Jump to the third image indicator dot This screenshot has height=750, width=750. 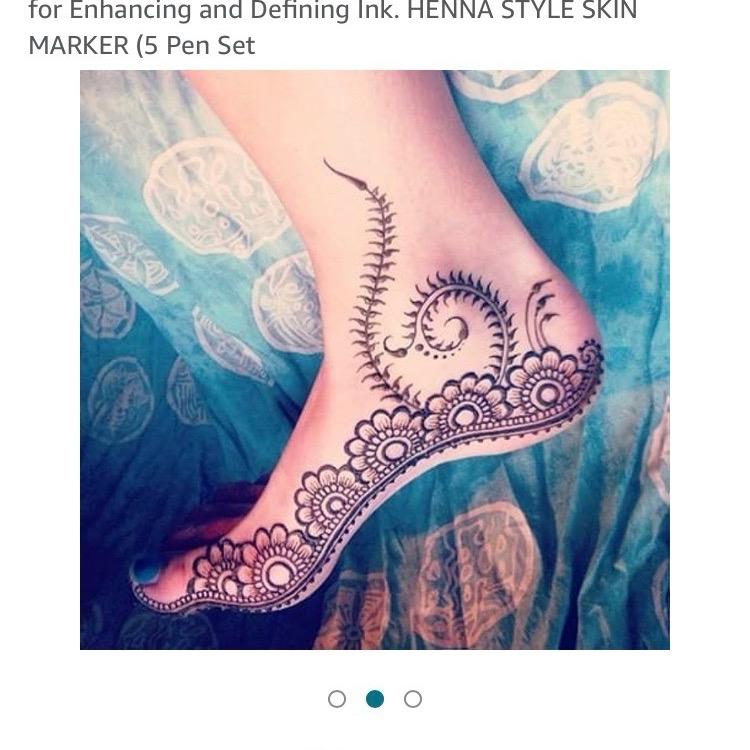[413, 699]
